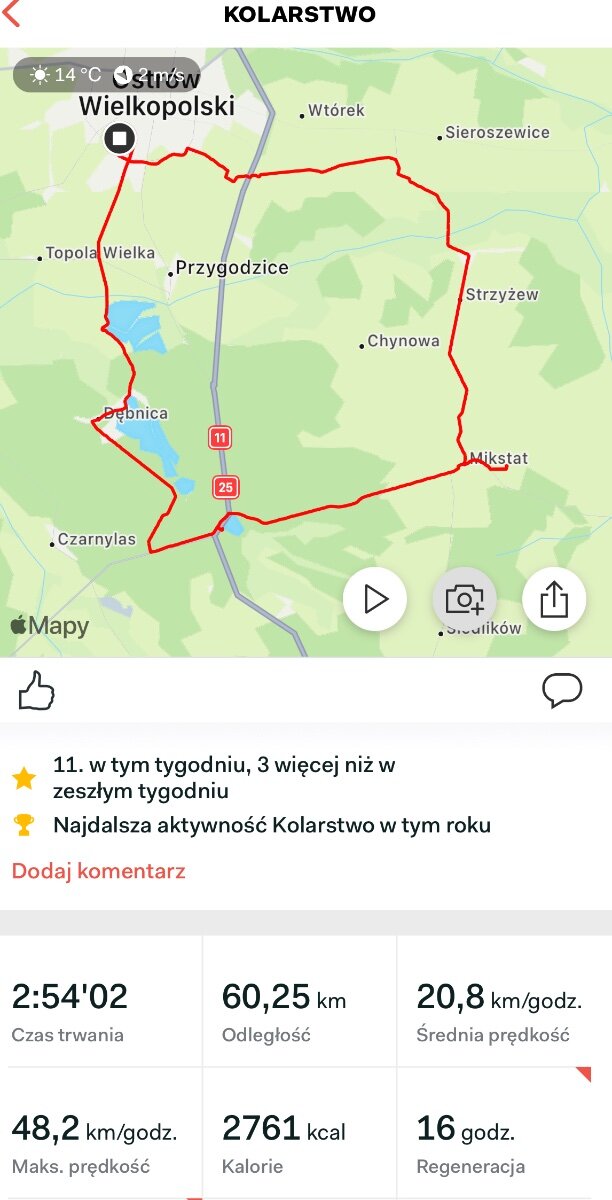Open the comments speech bubble
This screenshot has width=612, height=1200.
562,690
